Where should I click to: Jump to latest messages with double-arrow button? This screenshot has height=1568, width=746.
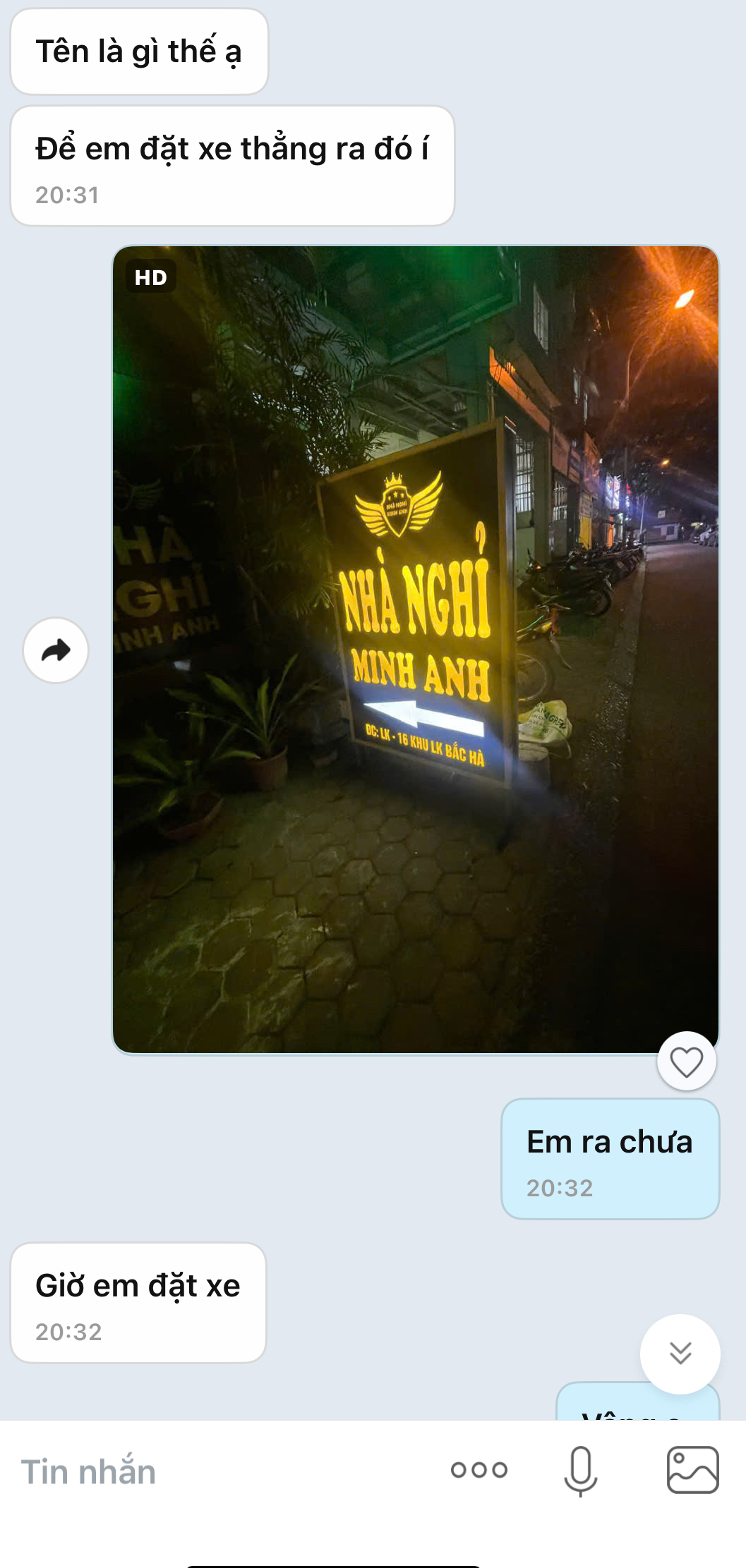click(680, 1353)
